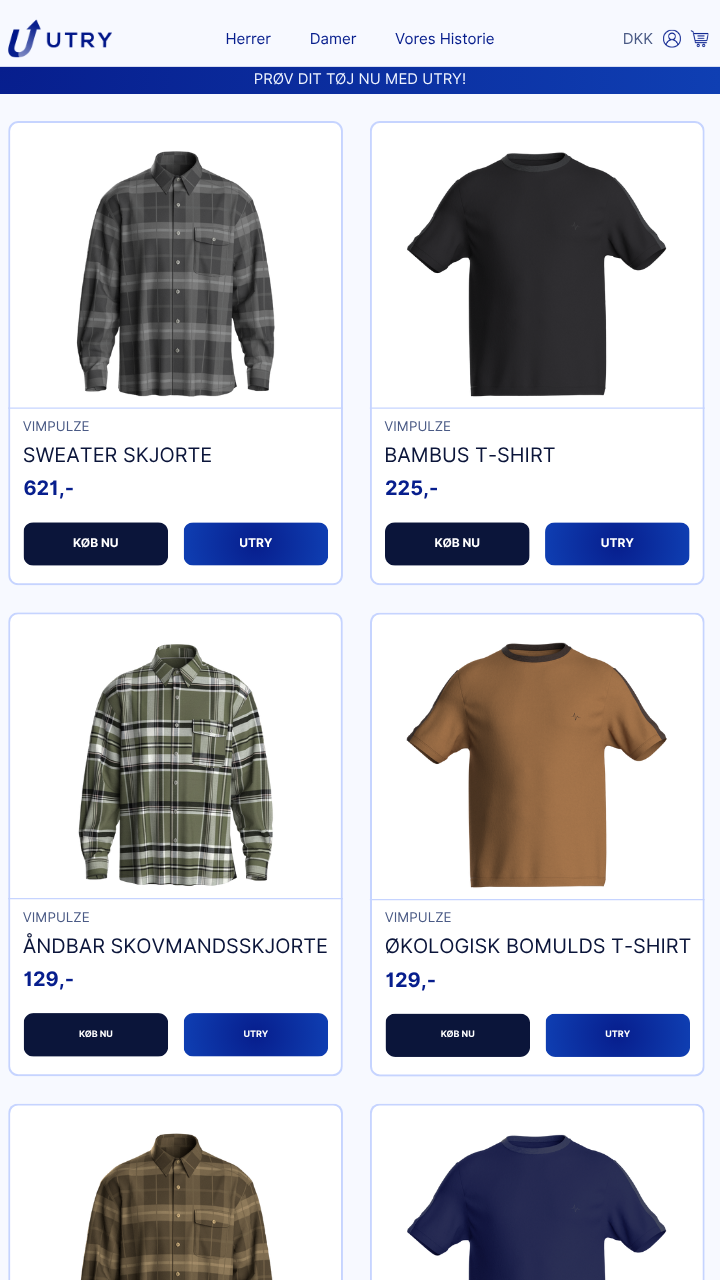The image size is (720, 1280).
Task: Buy the Åndbar Skovmandsskjorte with Køb Nu
Action: (x=96, y=1034)
